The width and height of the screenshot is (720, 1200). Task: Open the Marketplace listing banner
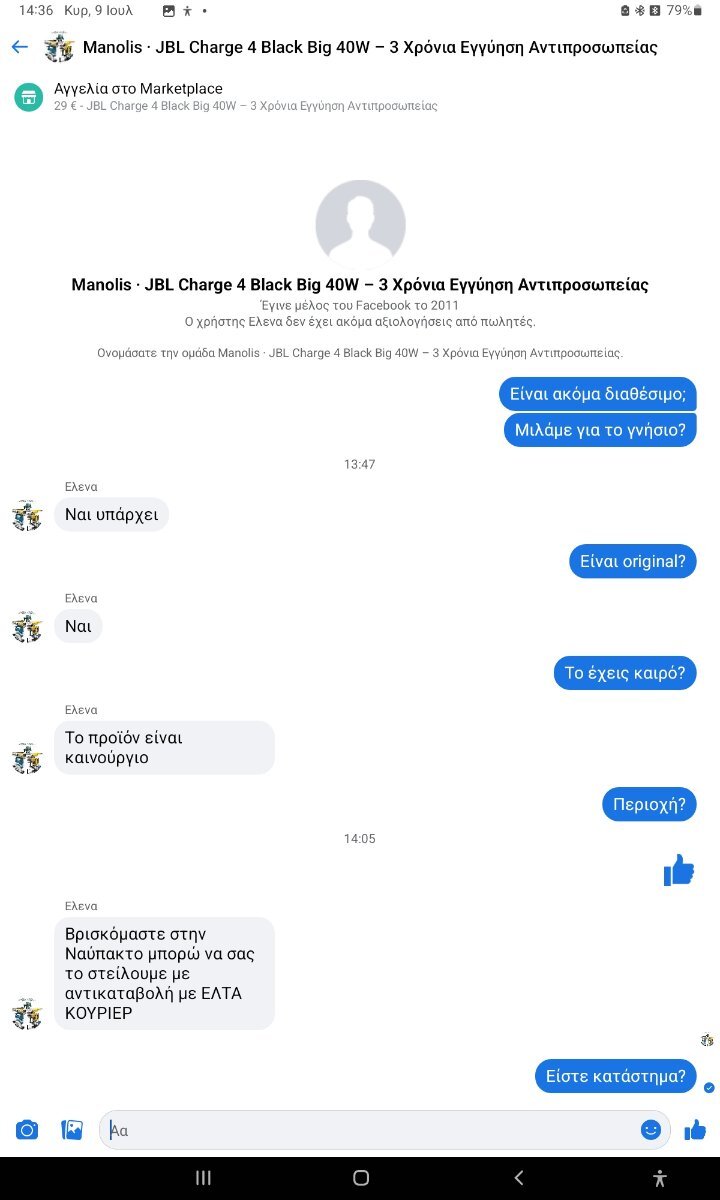tap(360, 97)
